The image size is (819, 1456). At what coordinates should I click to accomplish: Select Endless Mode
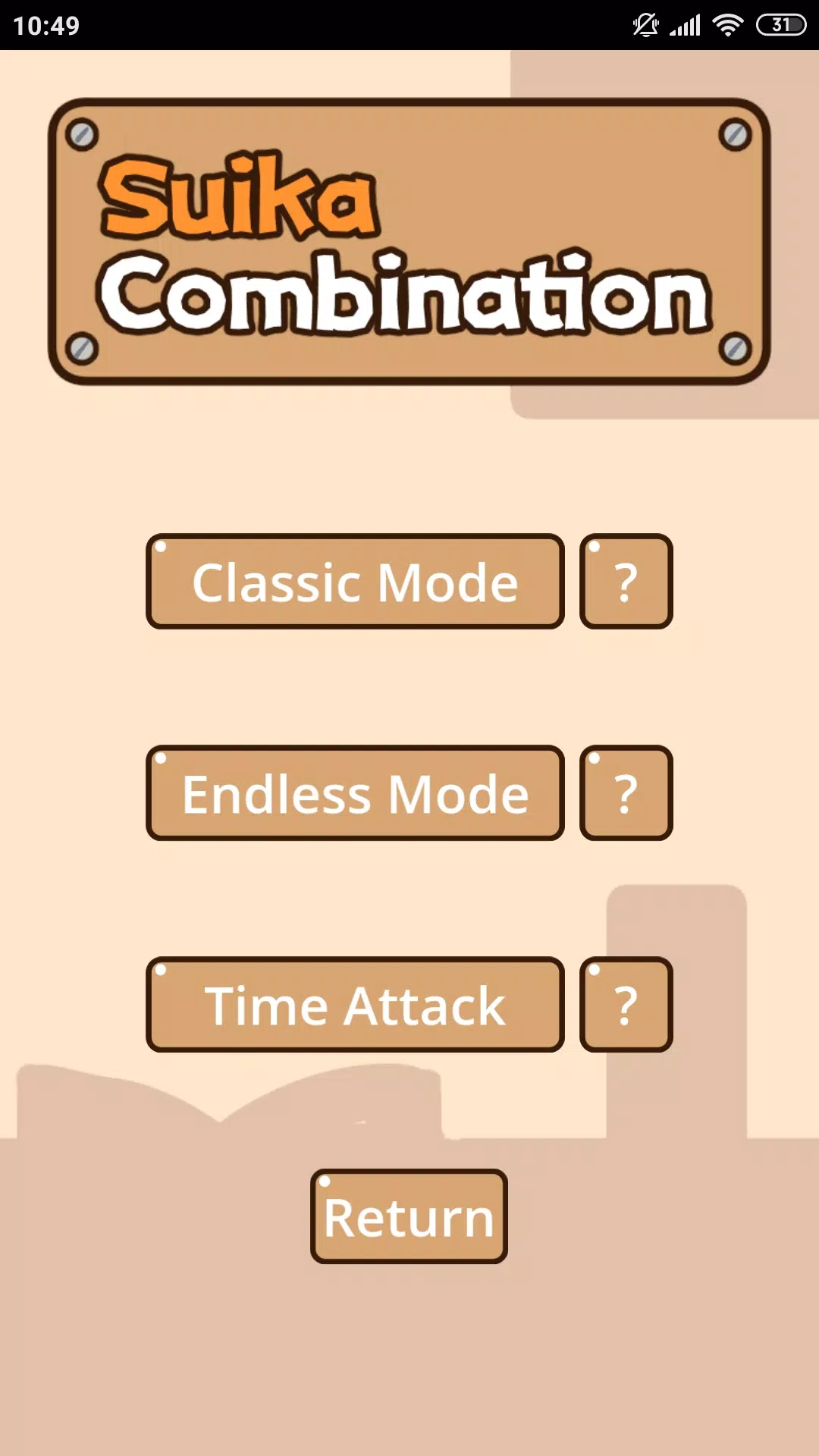pyautogui.click(x=355, y=793)
